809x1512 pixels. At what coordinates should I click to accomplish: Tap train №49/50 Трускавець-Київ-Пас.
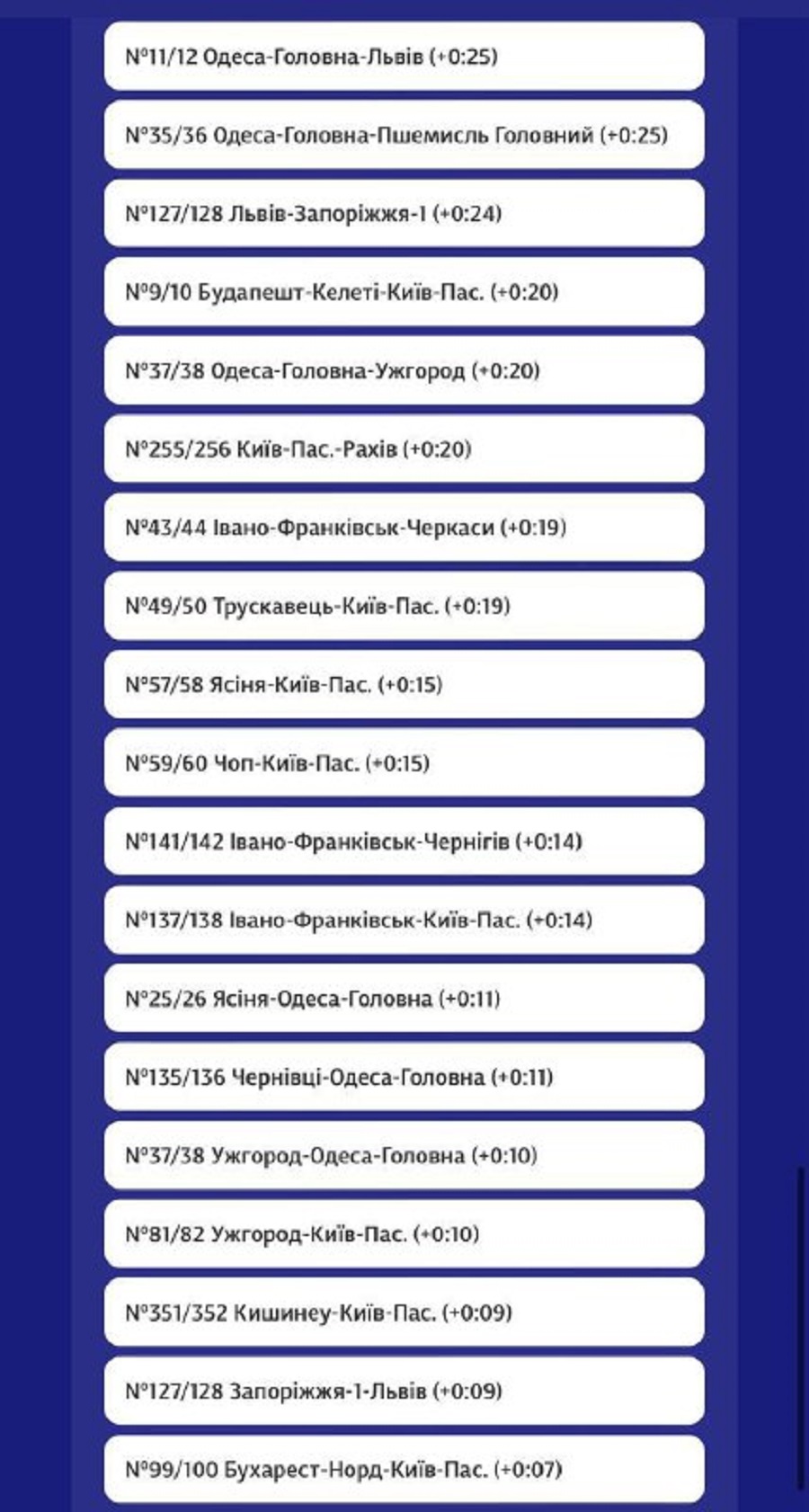[404, 606]
